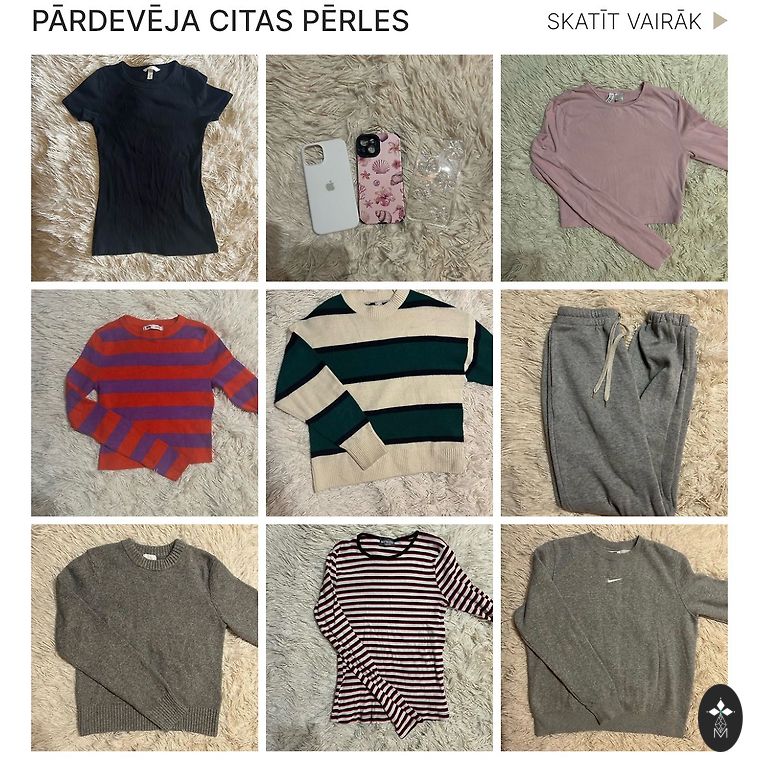
Task: View the pink long-sleeve crop top
Action: coord(614,167)
